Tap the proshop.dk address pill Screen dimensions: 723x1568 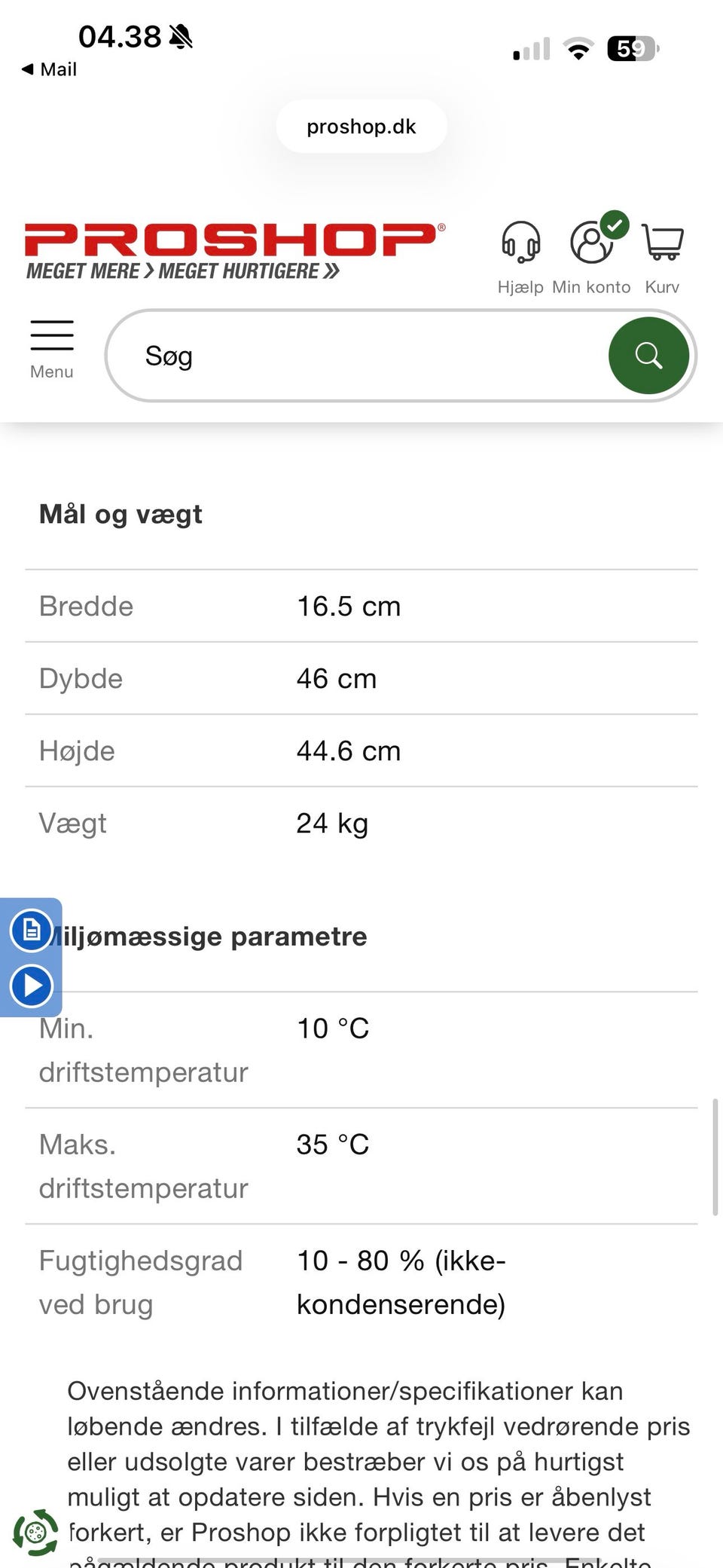pyautogui.click(x=361, y=127)
